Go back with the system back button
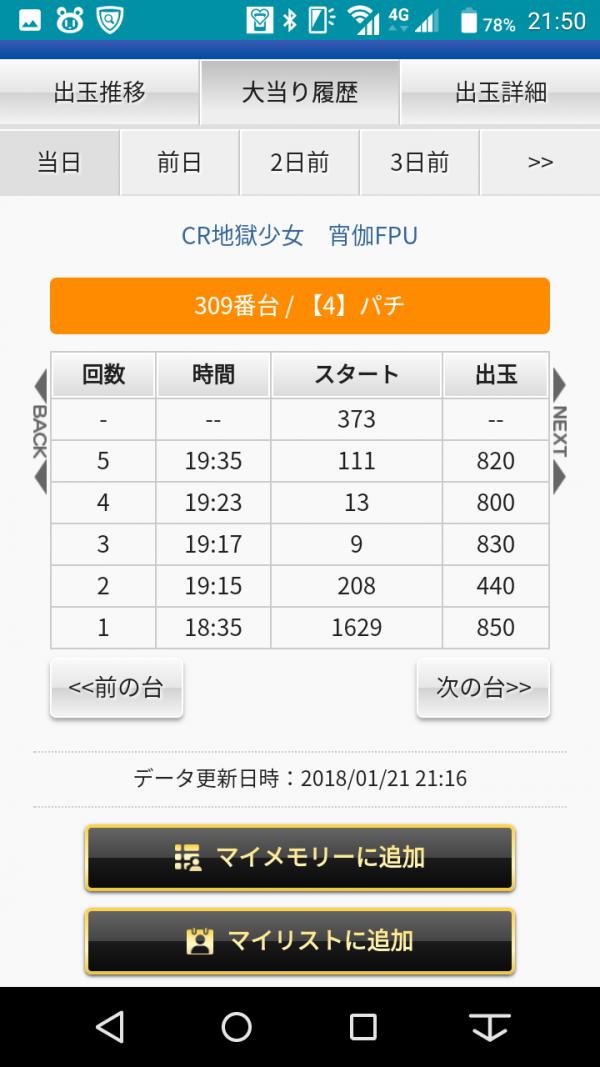The height and width of the screenshot is (1067, 600). coord(110,1027)
